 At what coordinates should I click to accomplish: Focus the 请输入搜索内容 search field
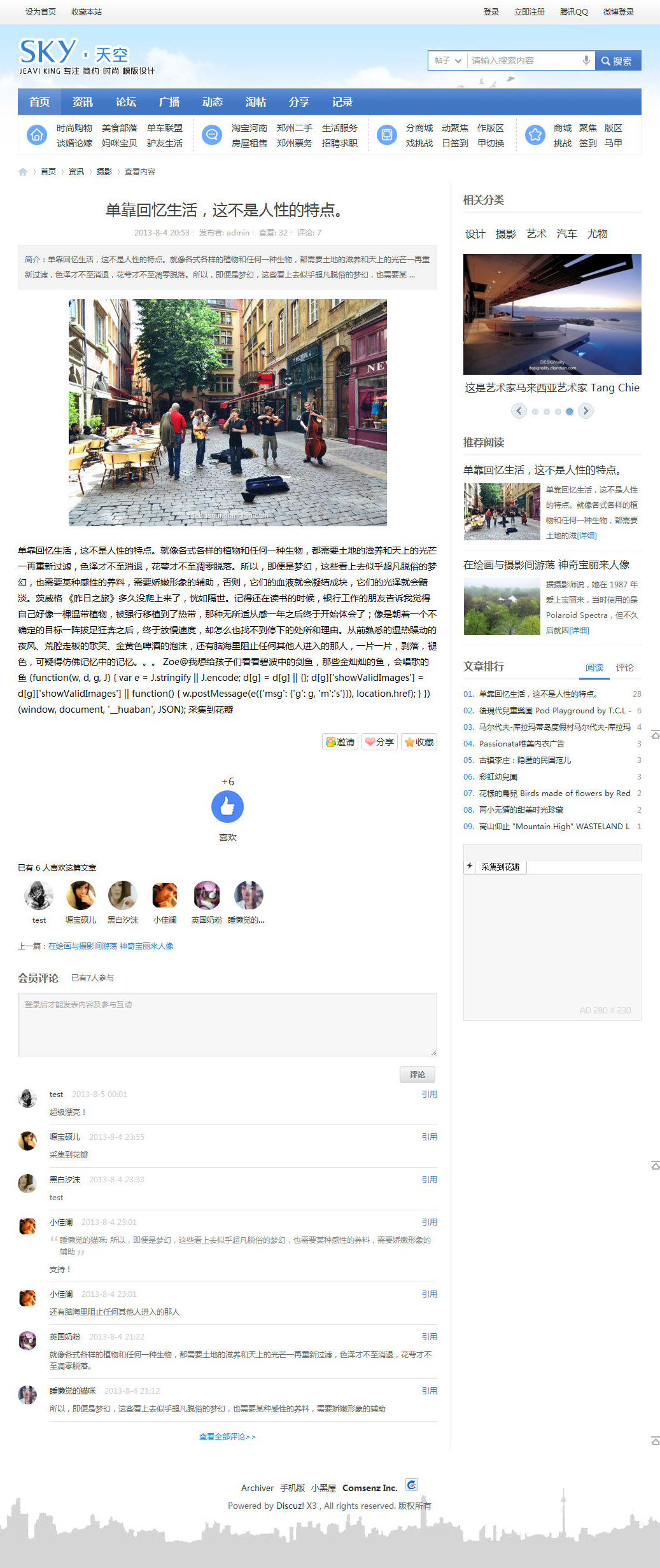[523, 61]
